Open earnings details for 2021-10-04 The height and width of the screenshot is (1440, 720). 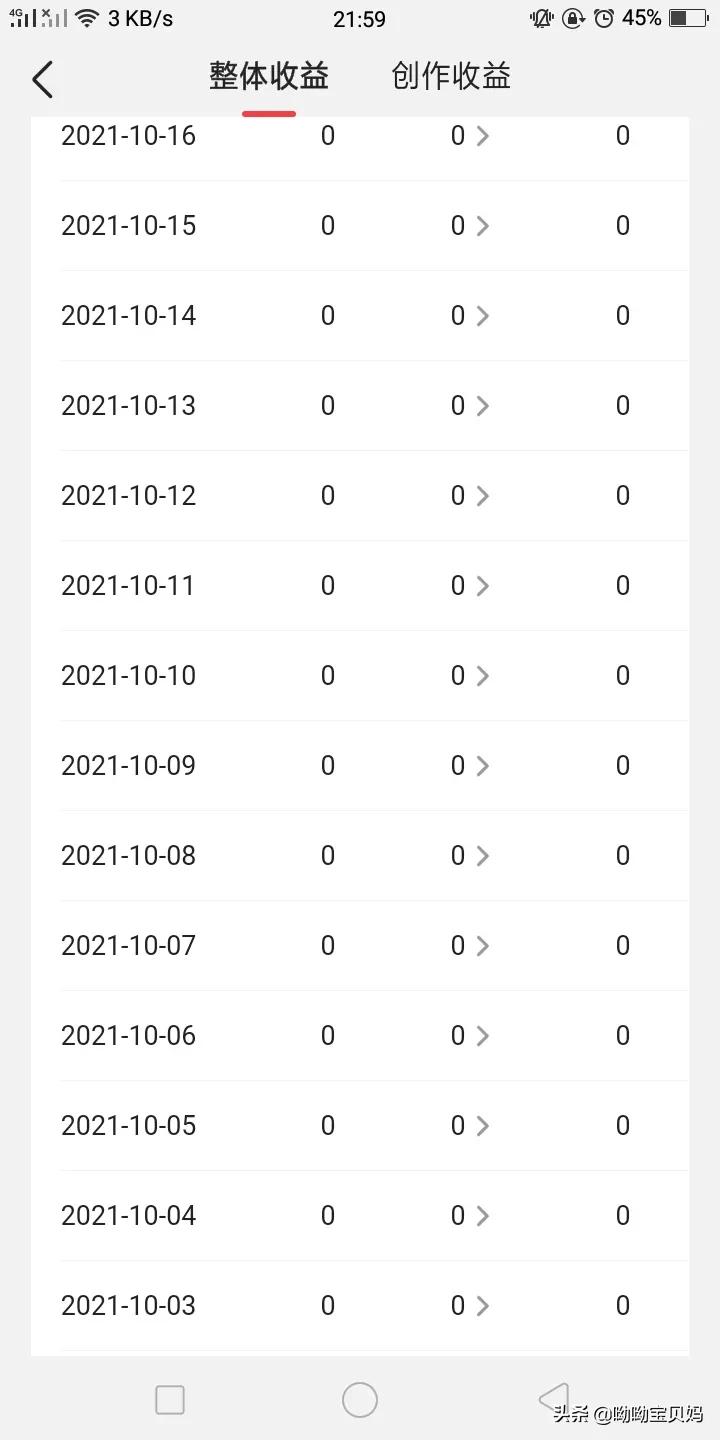click(x=482, y=1217)
